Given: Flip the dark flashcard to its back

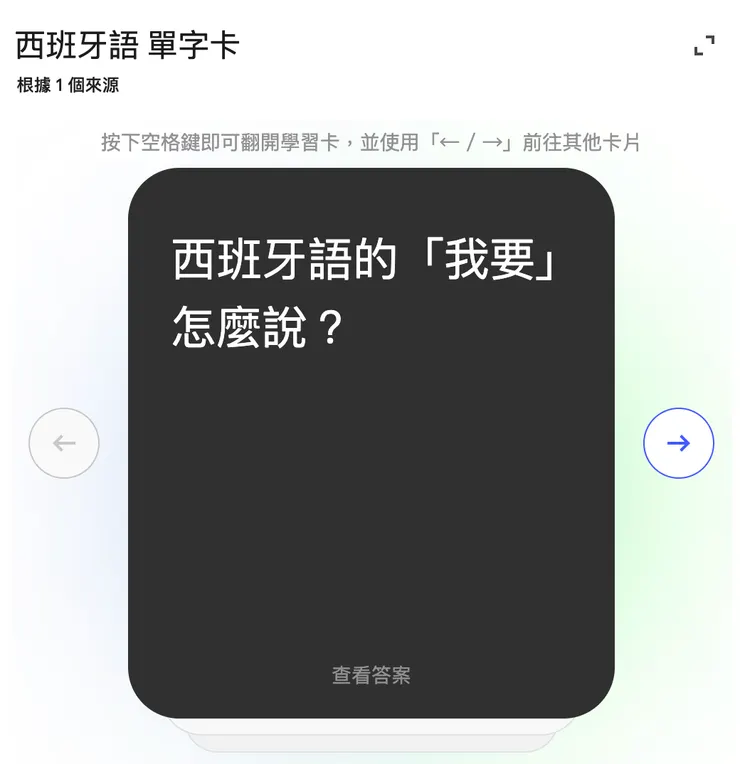Looking at the screenshot, I should coord(372,440).
